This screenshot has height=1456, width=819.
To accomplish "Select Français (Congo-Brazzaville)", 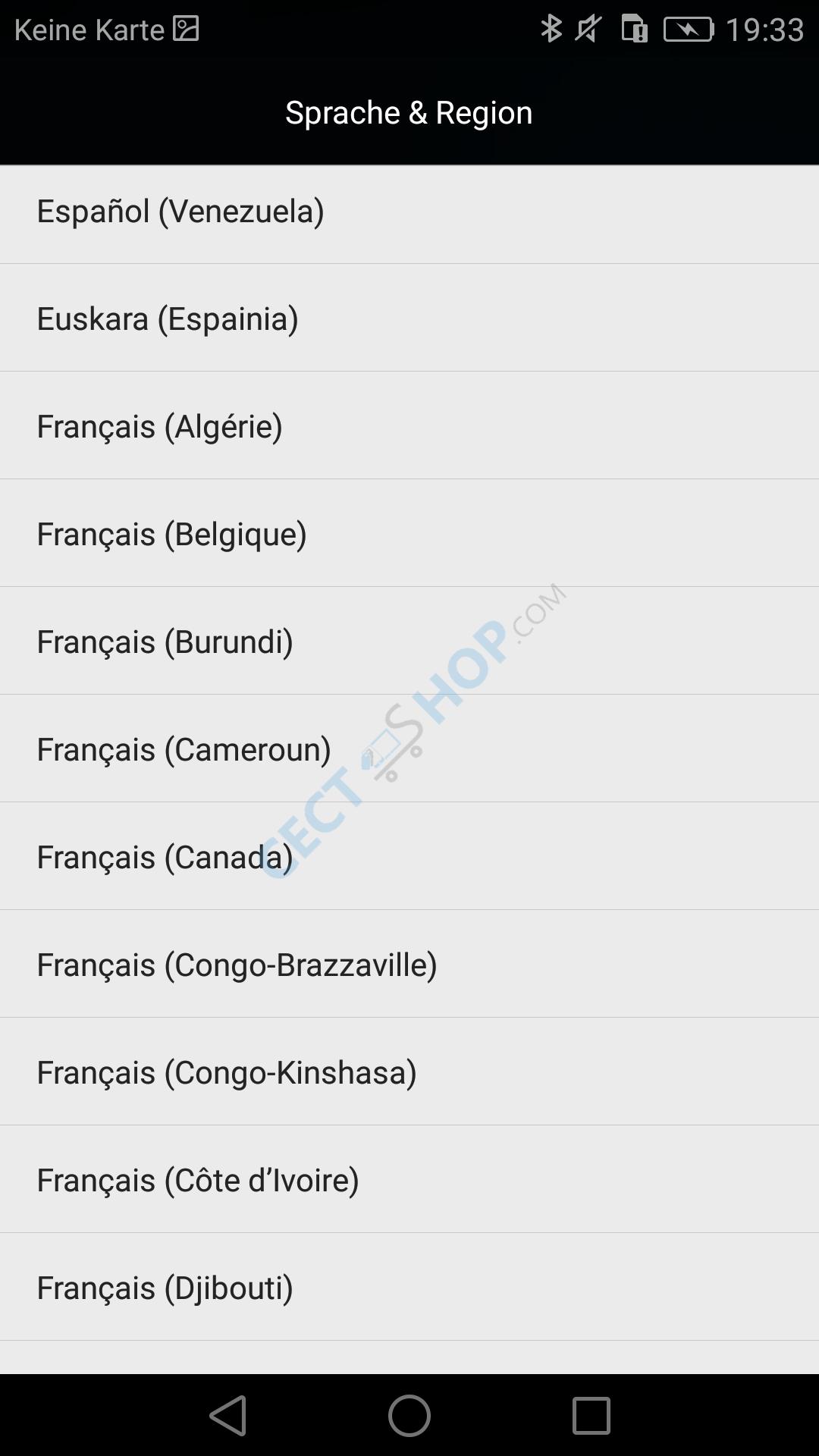I will (409, 964).
